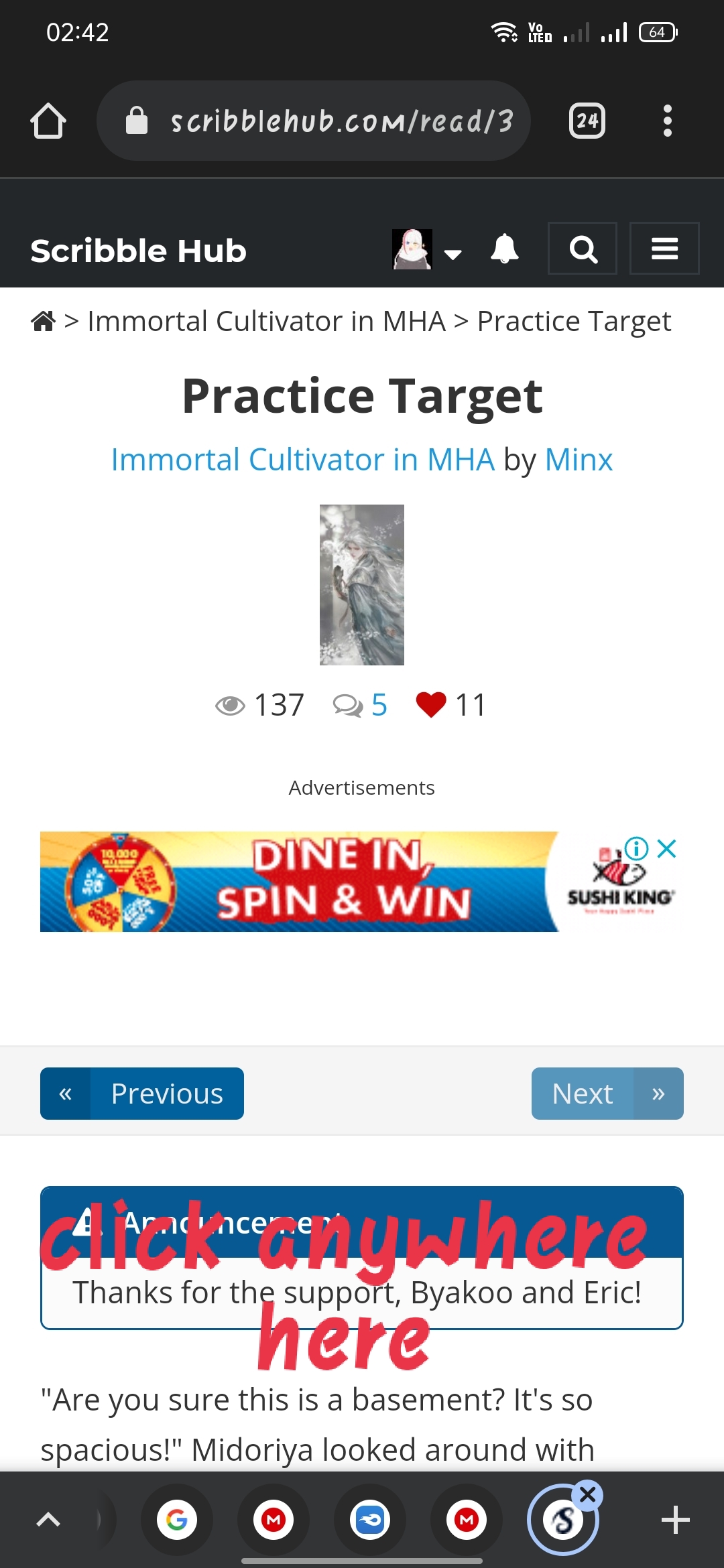Tap the browser home icon

pos(48,121)
